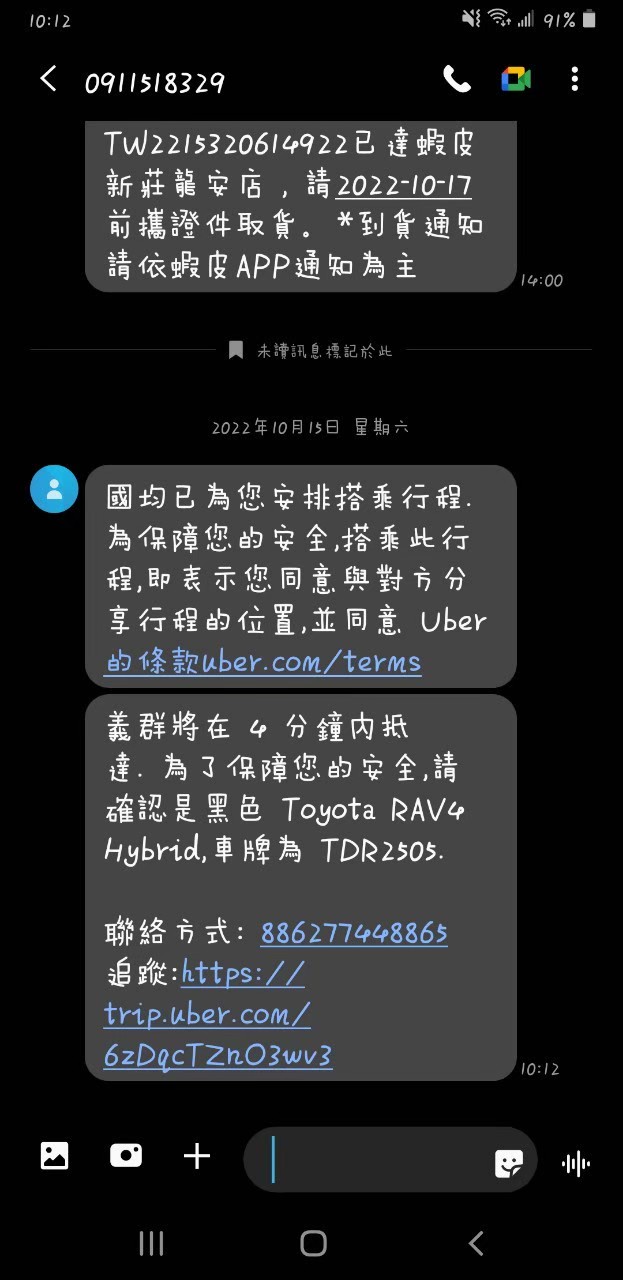623x1280 pixels.
Task: Go to the home screen
Action: point(313,1243)
